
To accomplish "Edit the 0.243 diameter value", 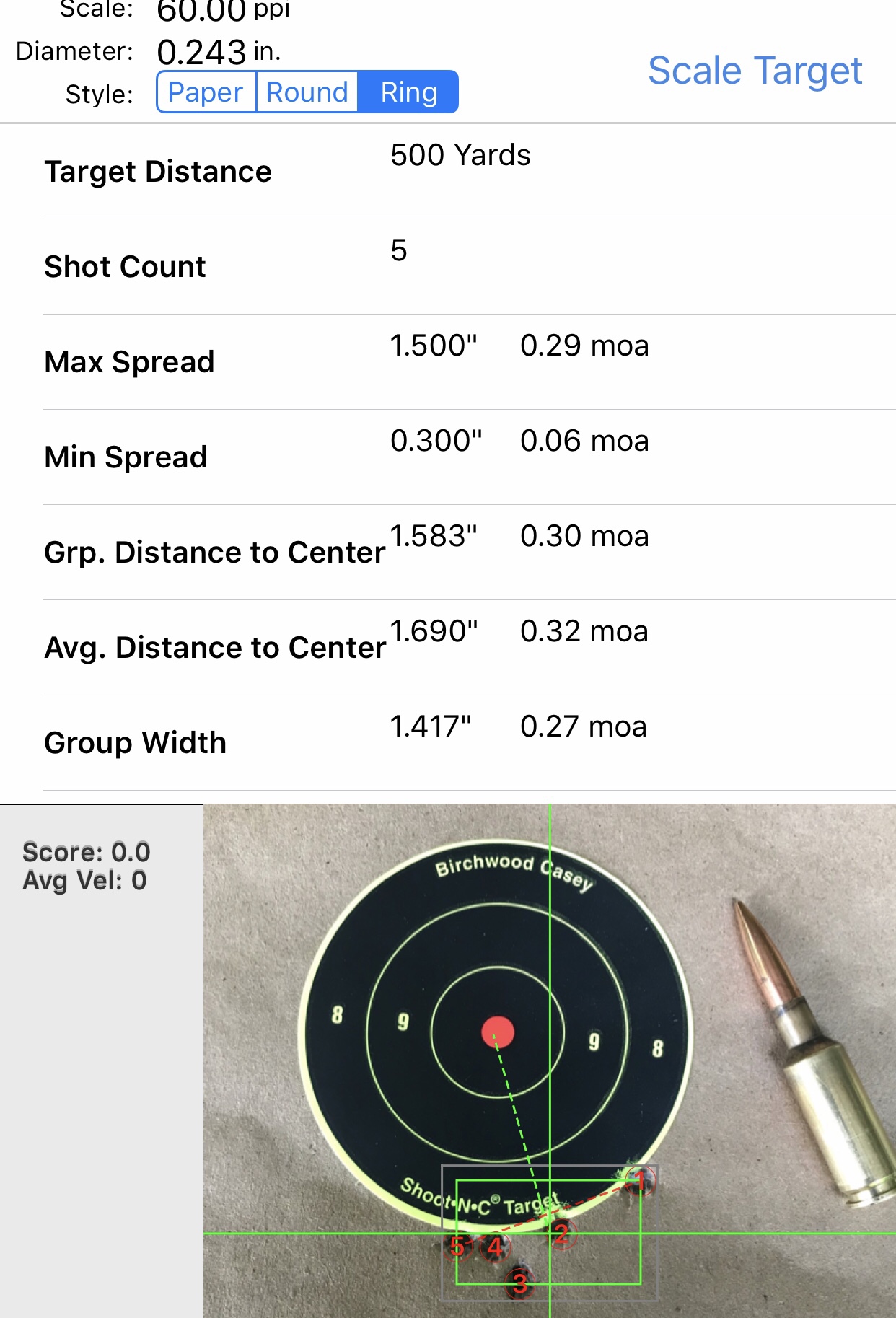I will click(x=202, y=52).
